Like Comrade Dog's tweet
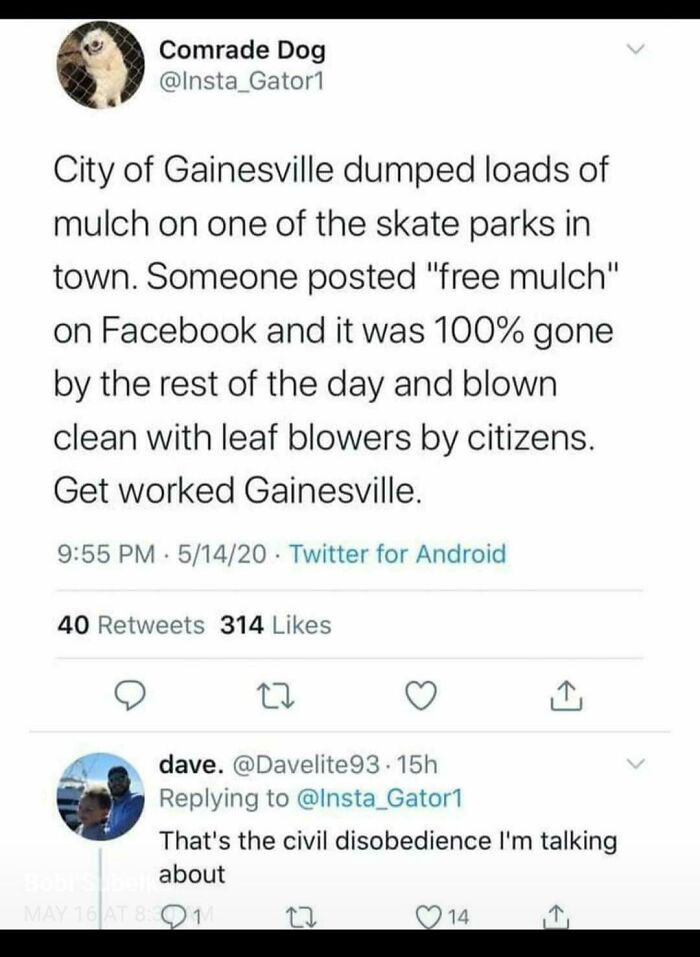 [421, 697]
